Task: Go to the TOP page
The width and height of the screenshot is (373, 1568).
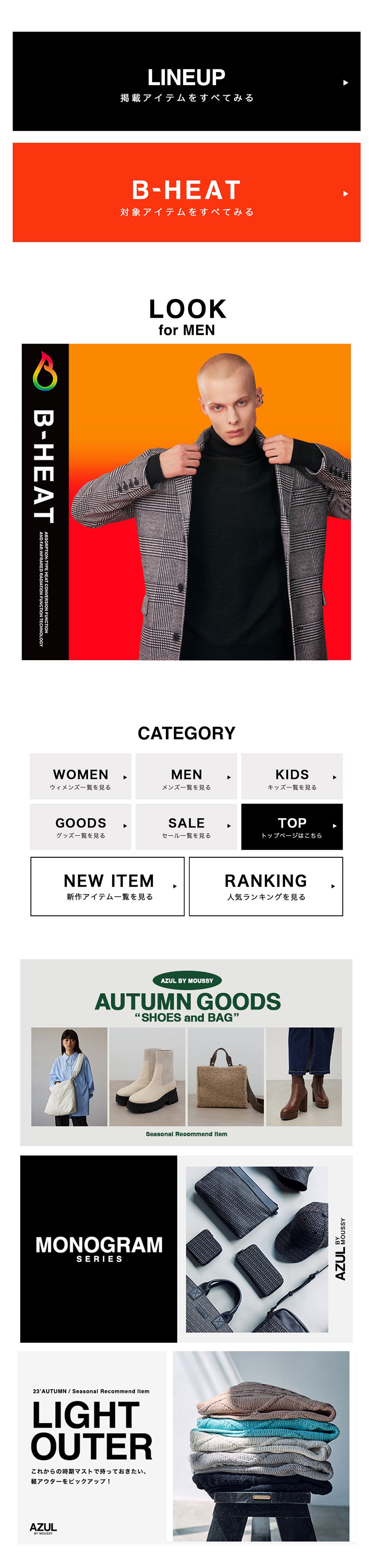Action: pyautogui.click(x=292, y=827)
